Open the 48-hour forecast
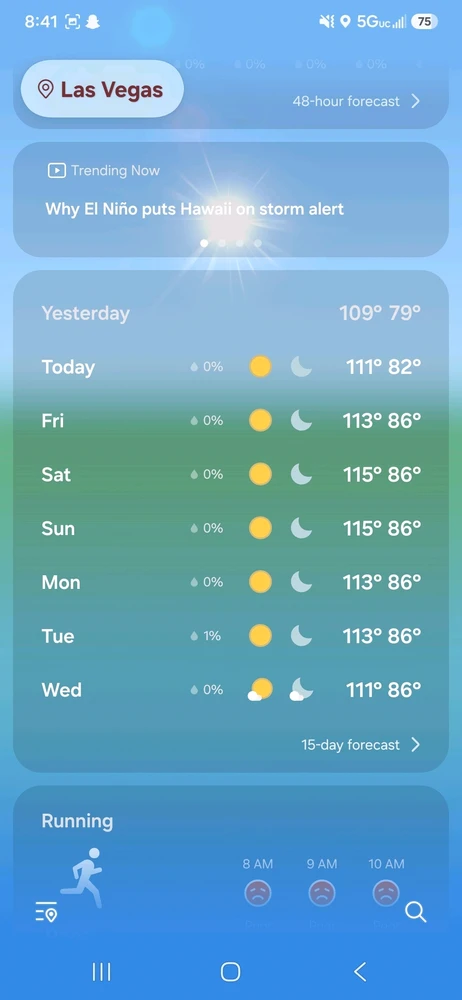This screenshot has height=1000, width=462. click(356, 101)
